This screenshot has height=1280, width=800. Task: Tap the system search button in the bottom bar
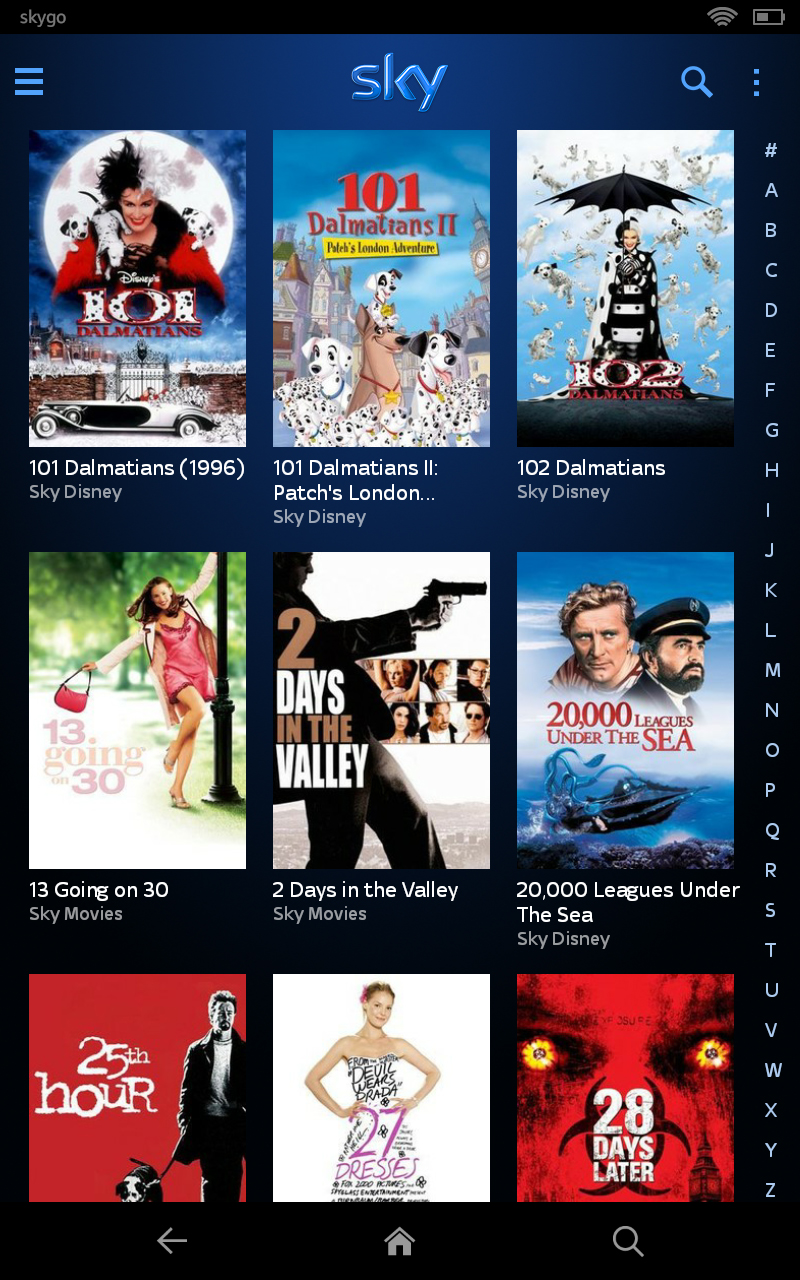pyautogui.click(x=628, y=1241)
